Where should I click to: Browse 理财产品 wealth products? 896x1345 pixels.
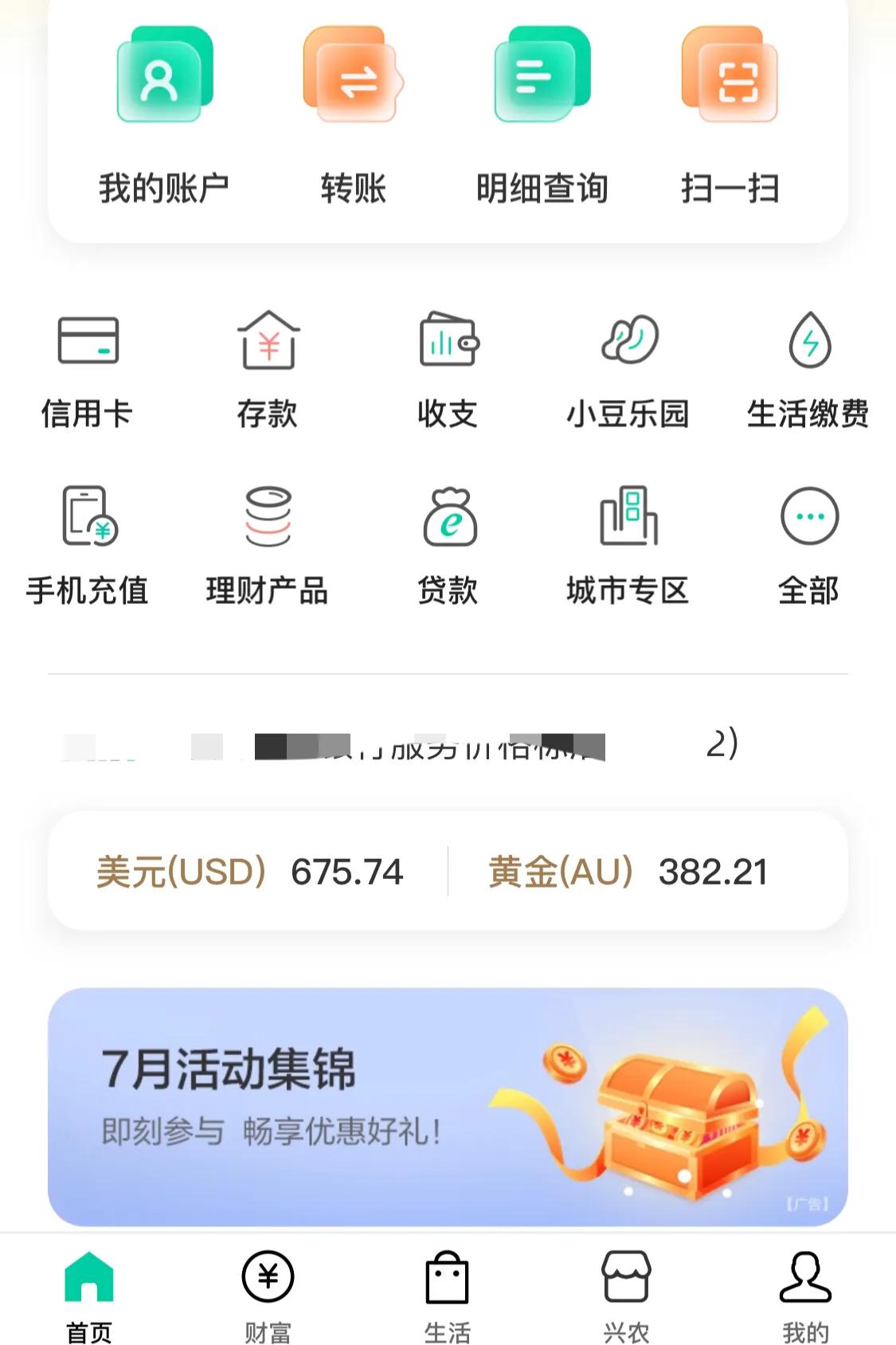[x=268, y=544]
